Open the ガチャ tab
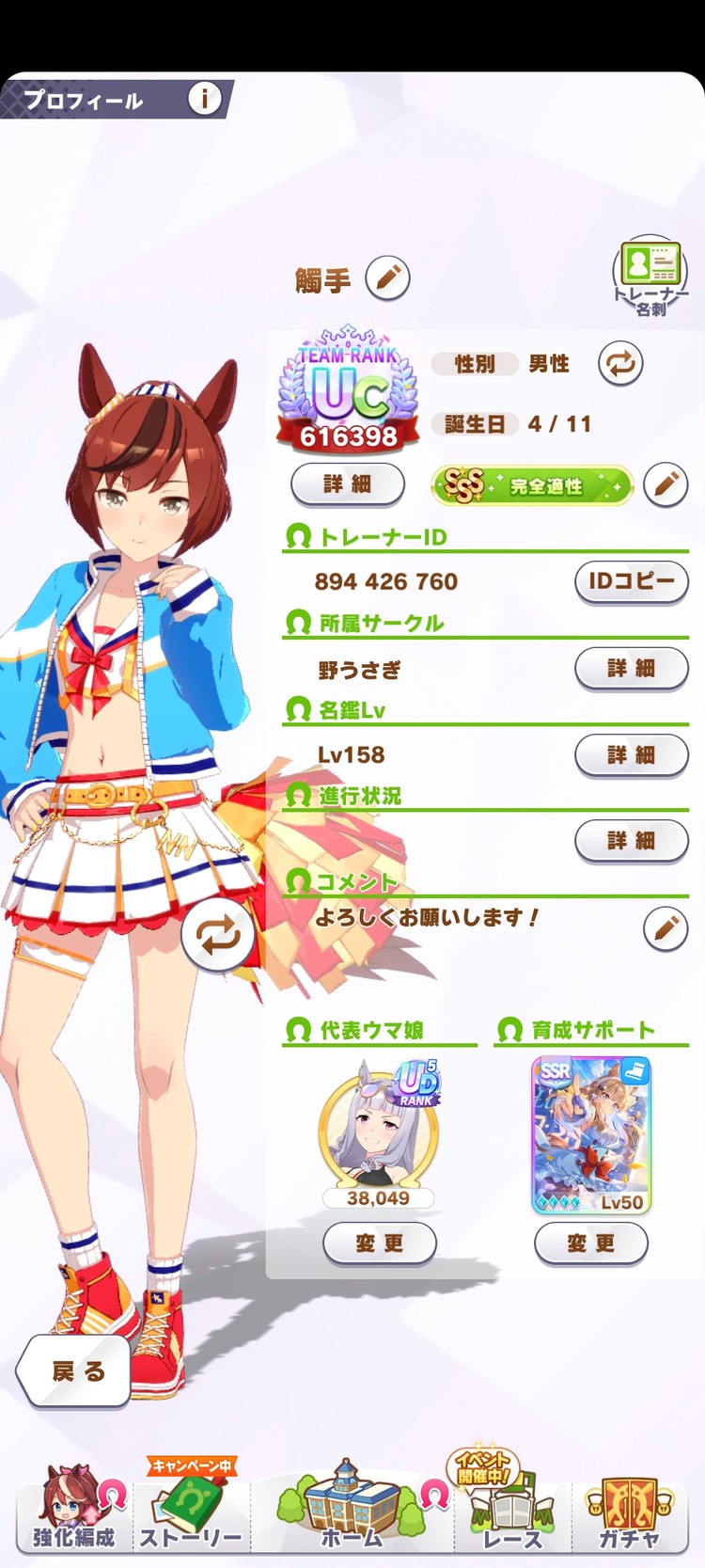 click(630, 1510)
